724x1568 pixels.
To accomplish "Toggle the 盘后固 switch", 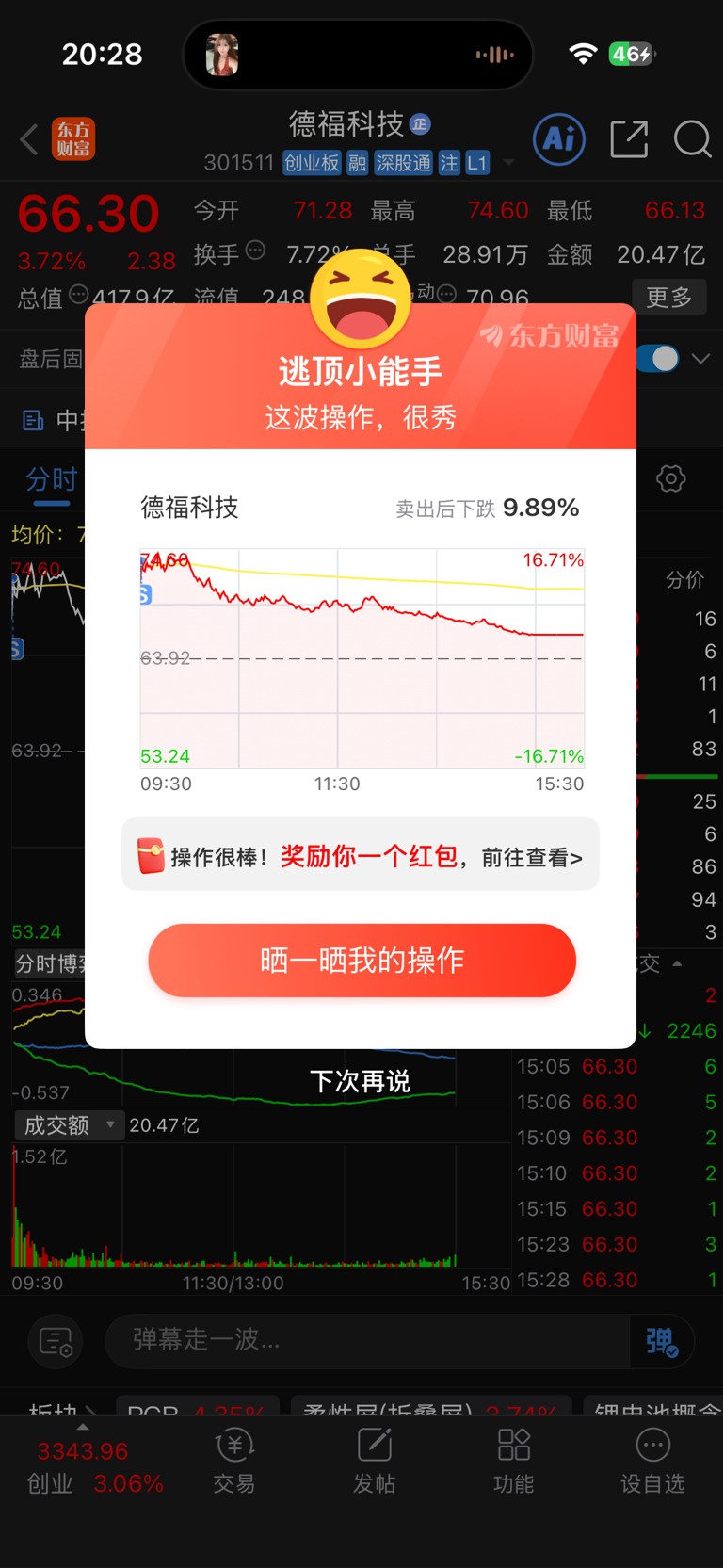I will pos(658,358).
